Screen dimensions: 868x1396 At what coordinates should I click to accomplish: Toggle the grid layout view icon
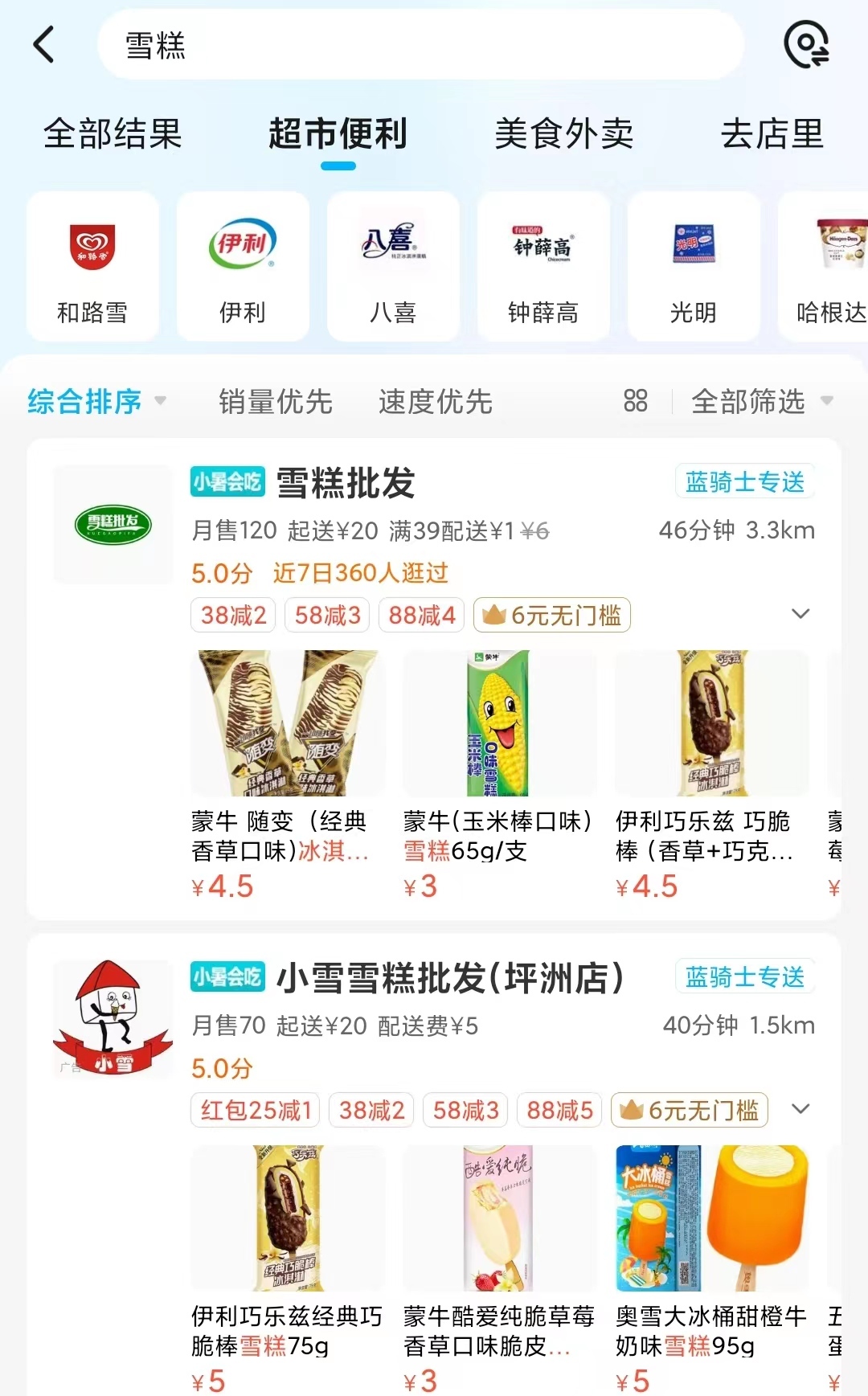(635, 400)
